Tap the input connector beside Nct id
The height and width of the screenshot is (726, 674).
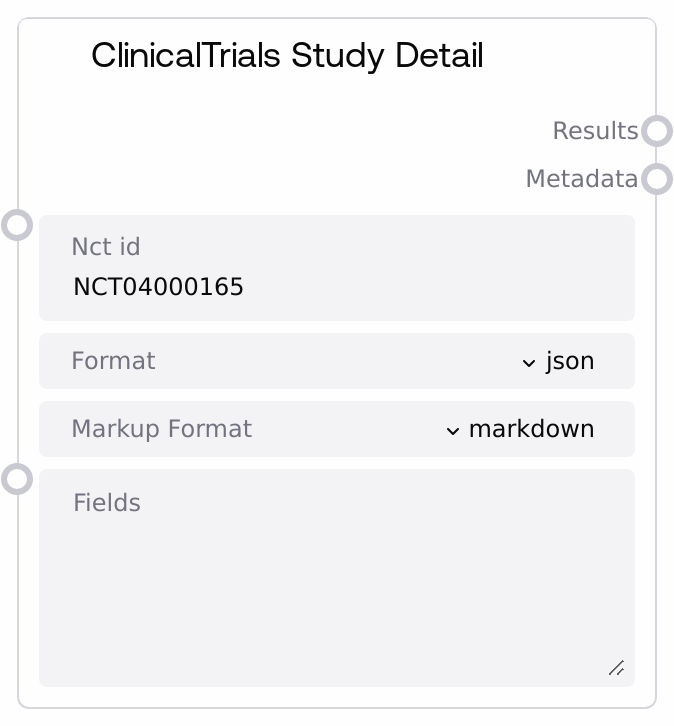click(17, 224)
